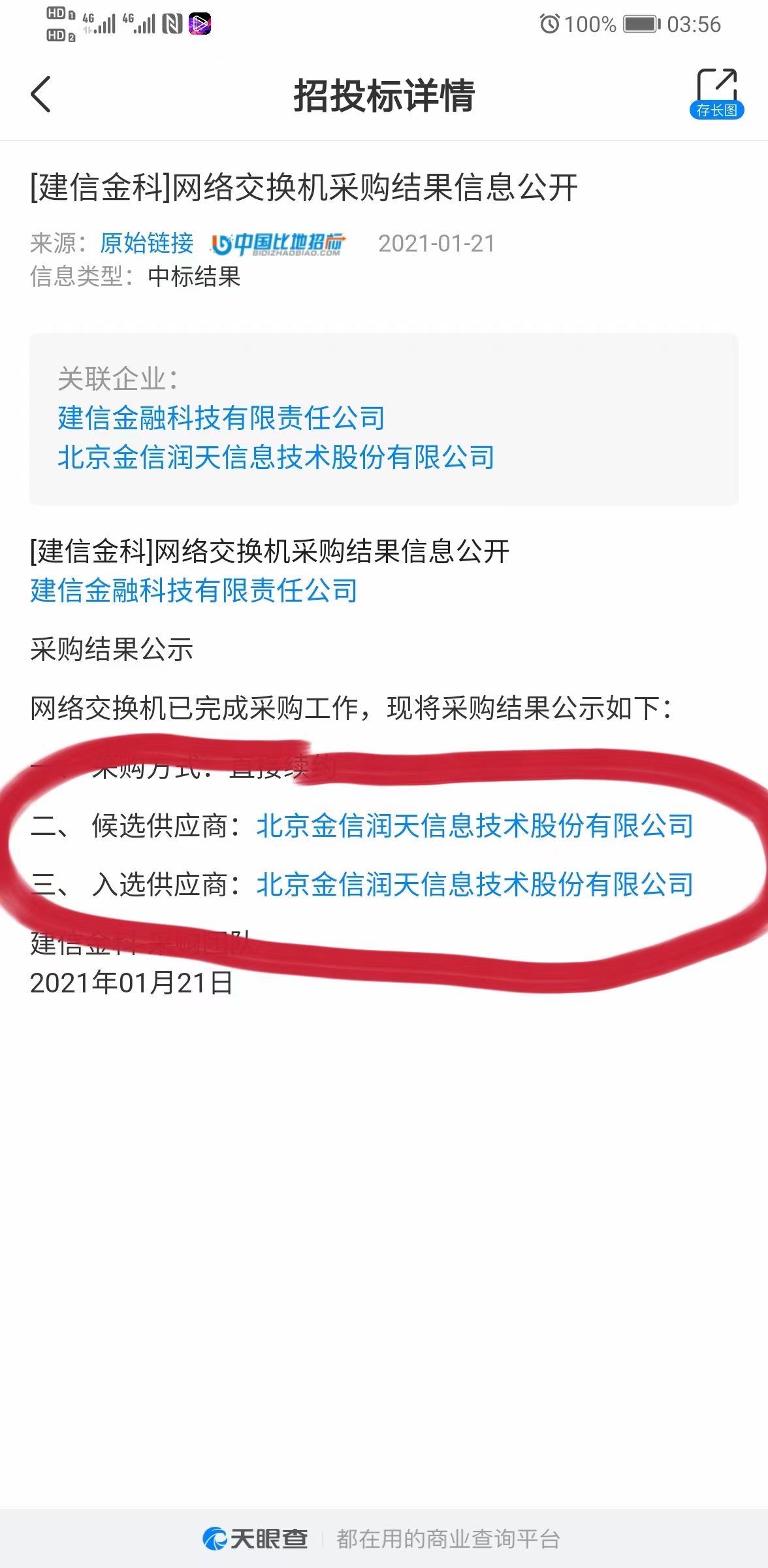Save the page as a long image

click(x=716, y=93)
